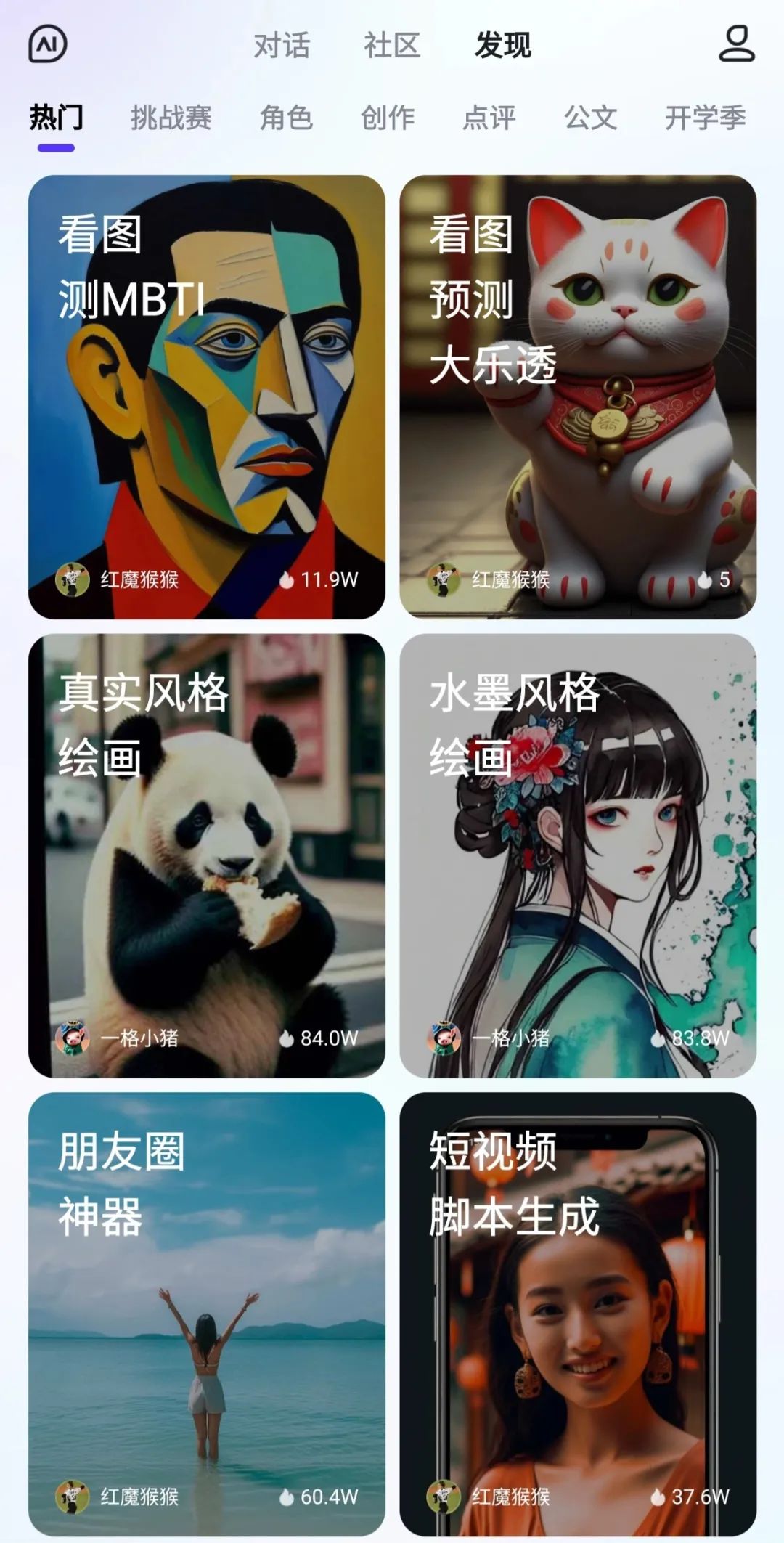Click the AI logo icon top left
The image size is (784, 1543).
[x=46, y=45]
